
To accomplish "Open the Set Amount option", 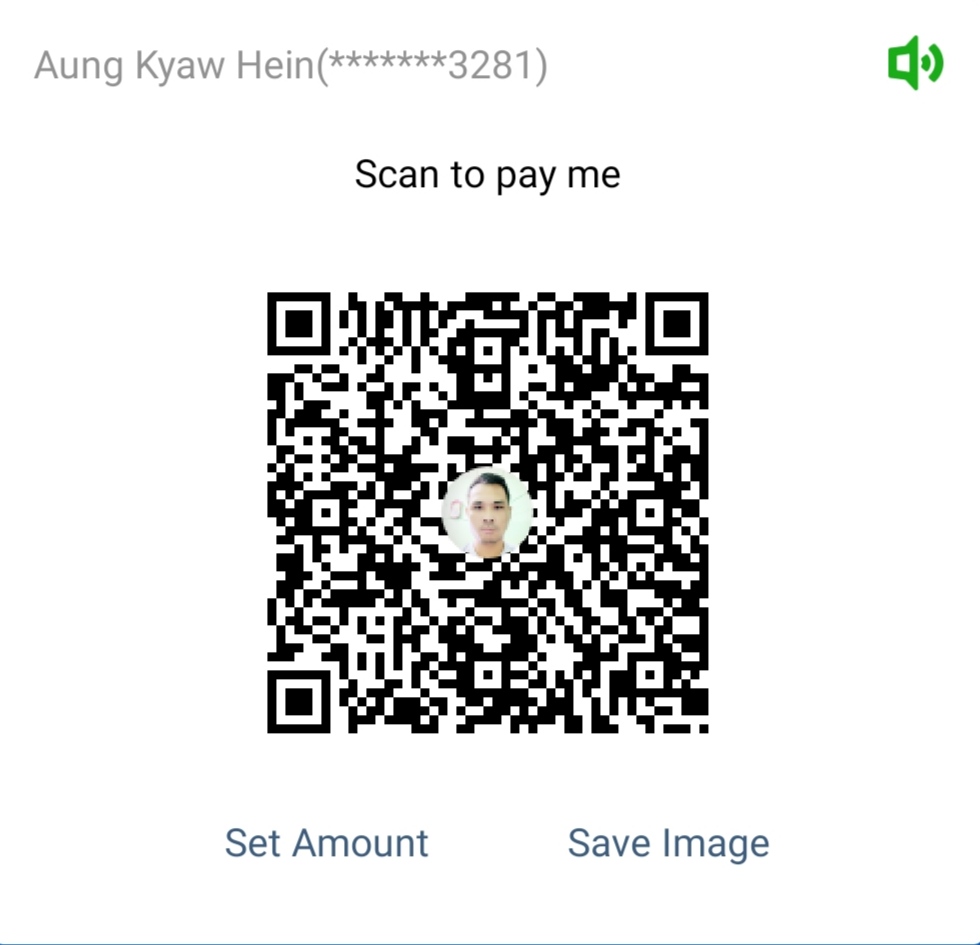I will tap(326, 843).
